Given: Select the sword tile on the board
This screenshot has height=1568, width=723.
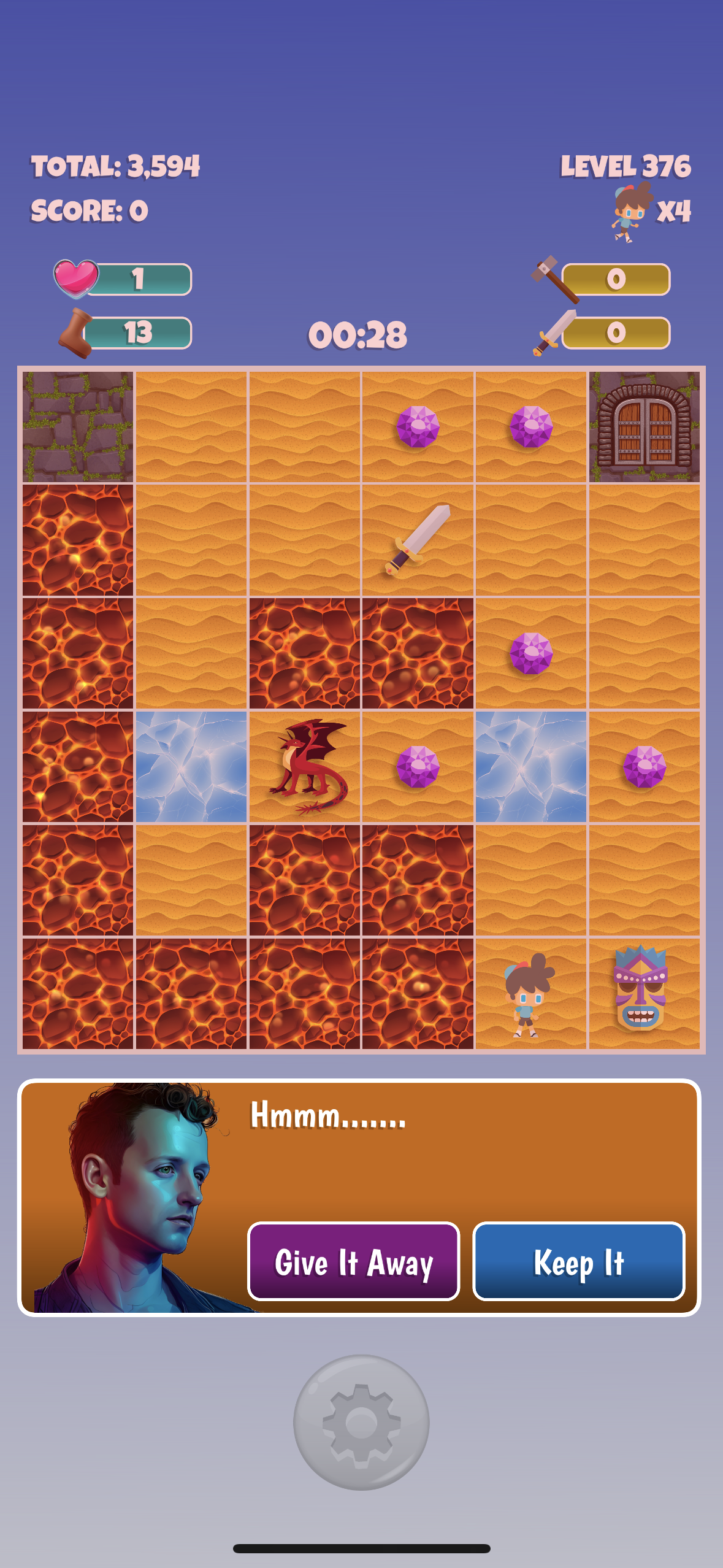Looking at the screenshot, I should [x=418, y=540].
